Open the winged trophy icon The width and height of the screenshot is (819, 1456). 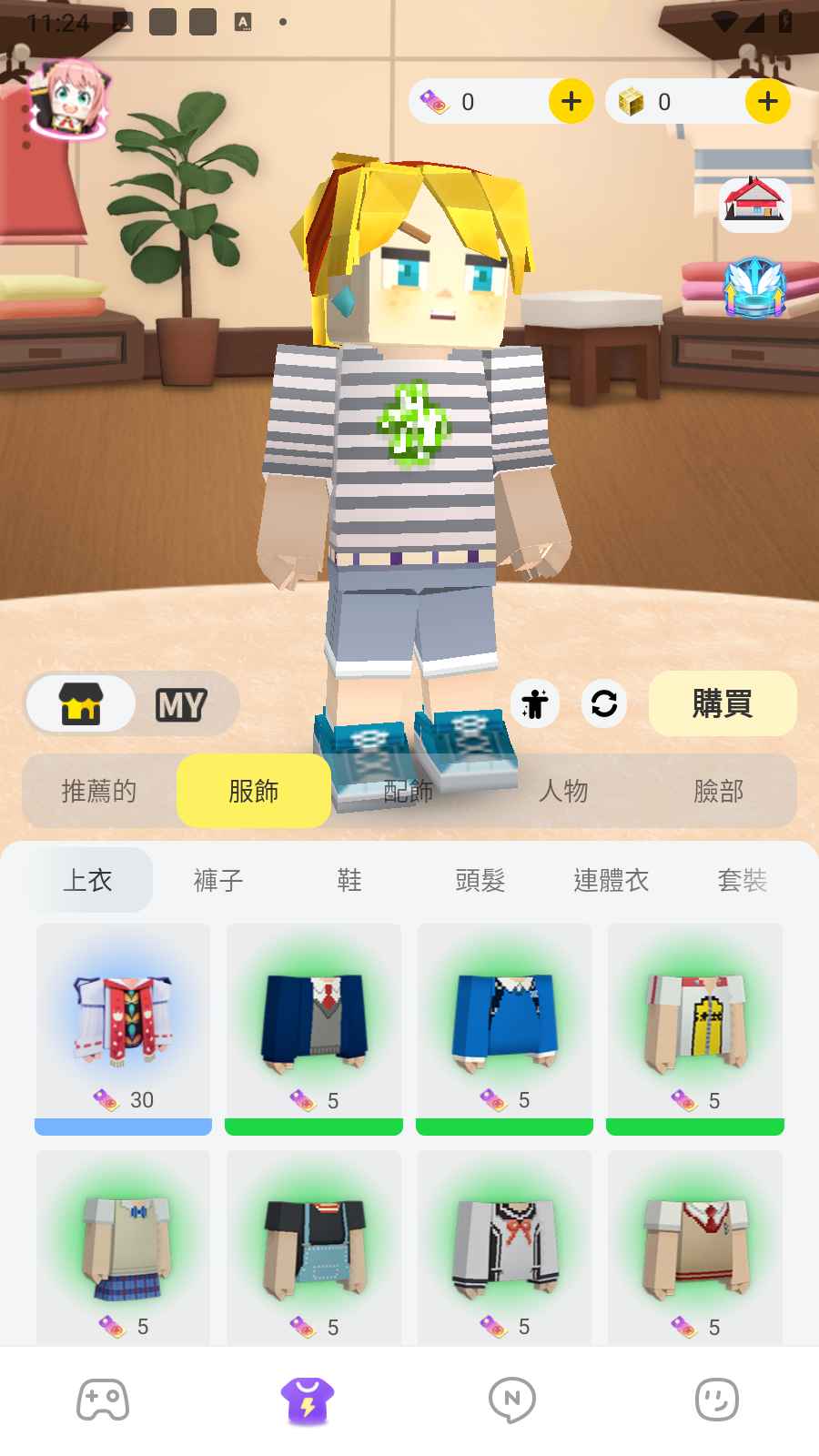click(x=754, y=288)
